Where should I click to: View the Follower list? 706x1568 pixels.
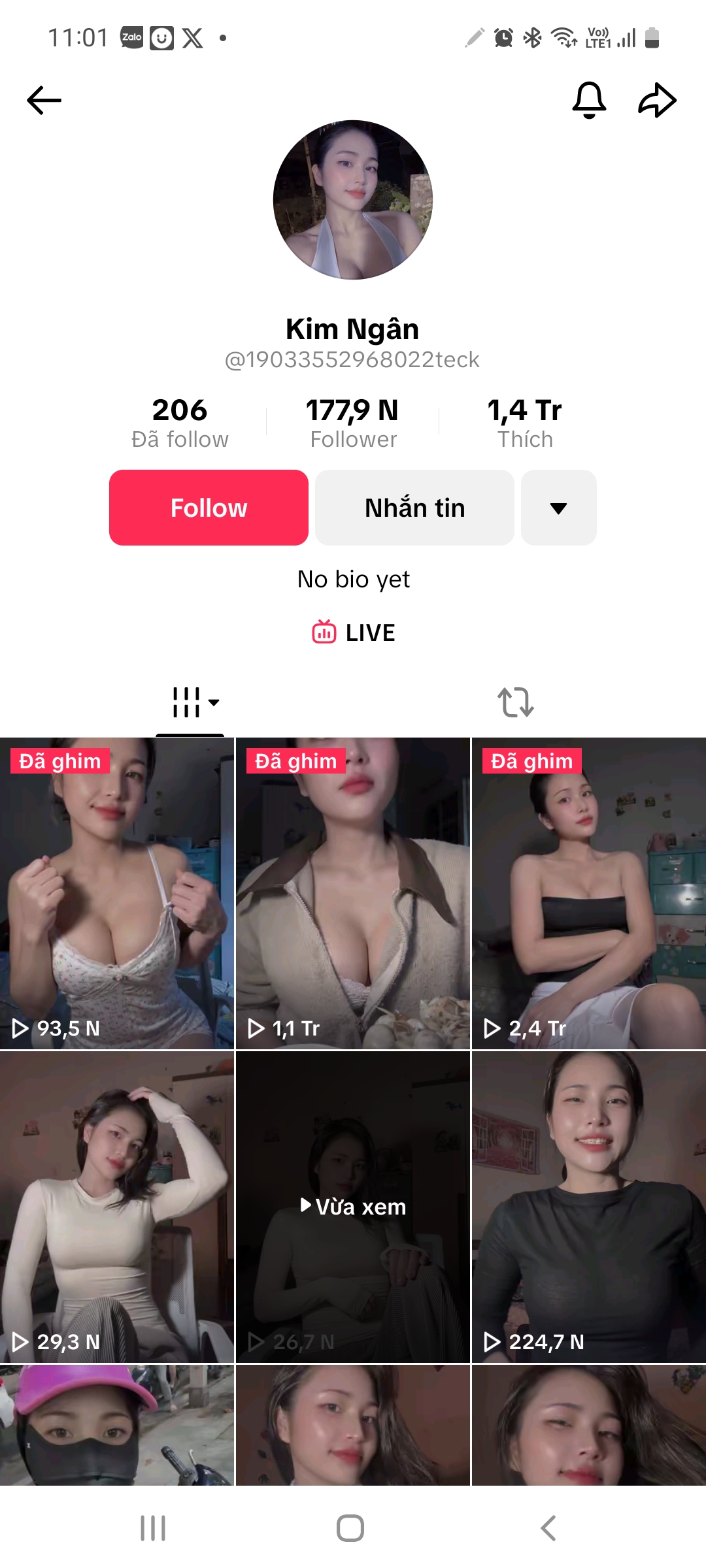353,423
